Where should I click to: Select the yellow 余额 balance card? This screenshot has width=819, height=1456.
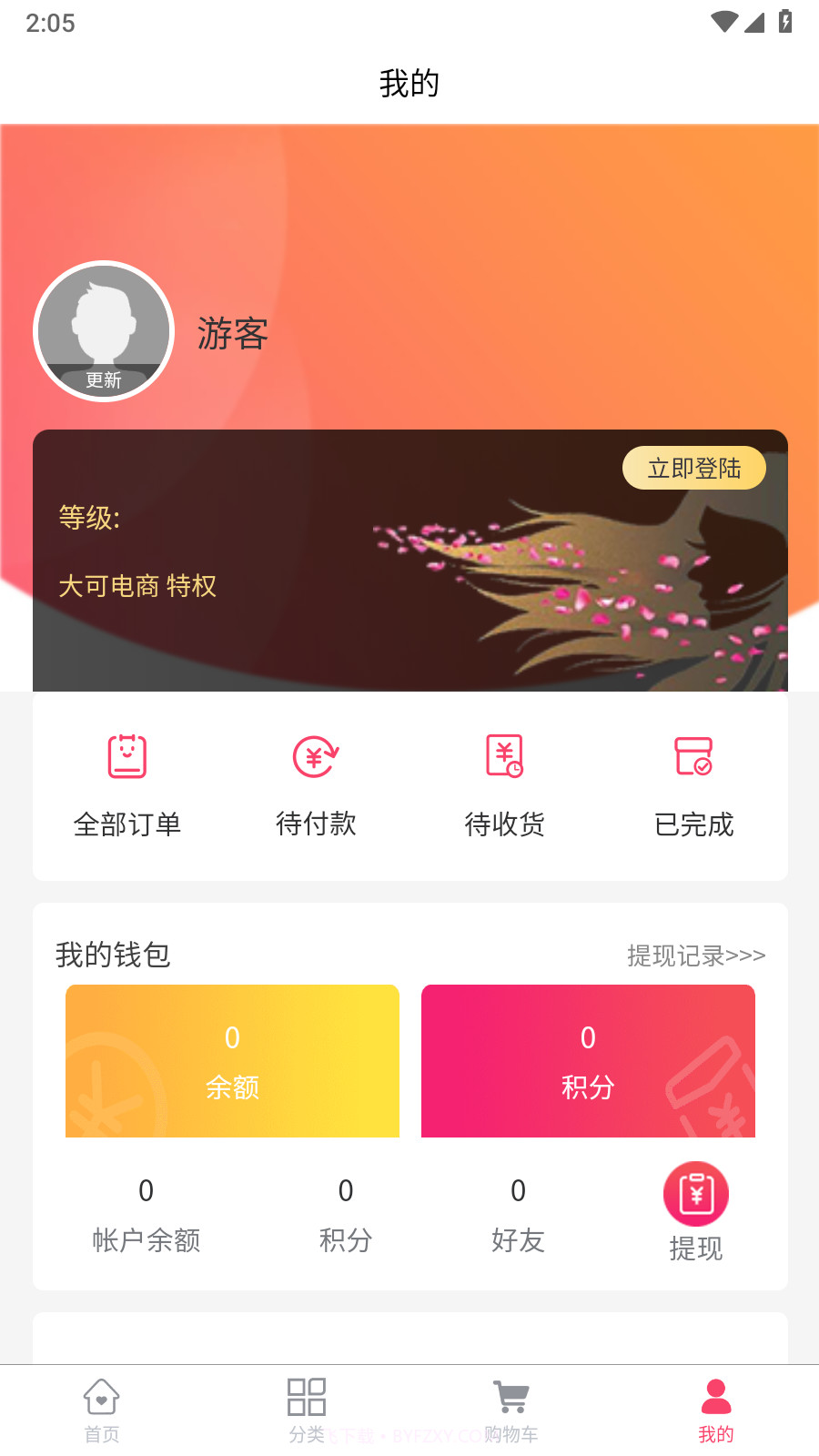pos(232,1060)
